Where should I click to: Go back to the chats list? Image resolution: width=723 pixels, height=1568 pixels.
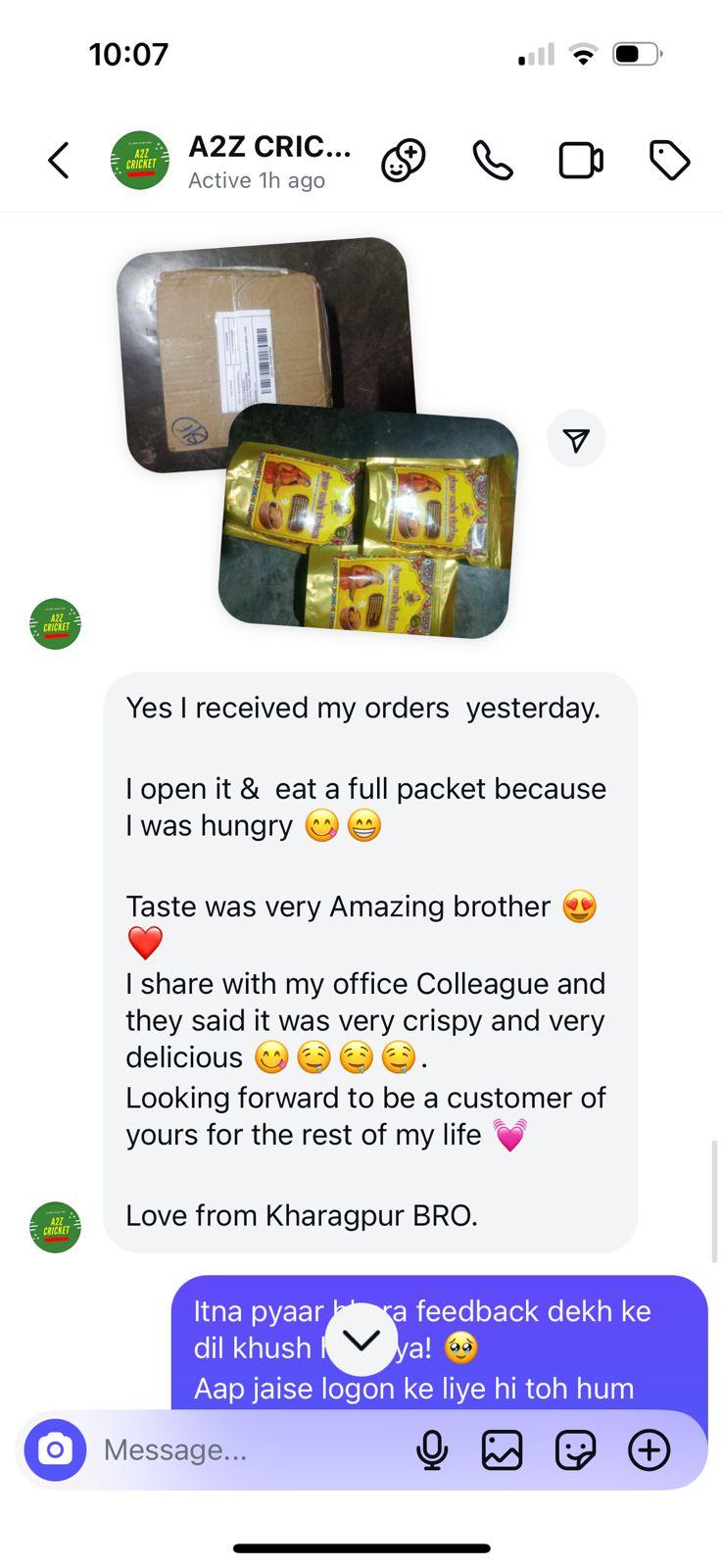pos(59,161)
